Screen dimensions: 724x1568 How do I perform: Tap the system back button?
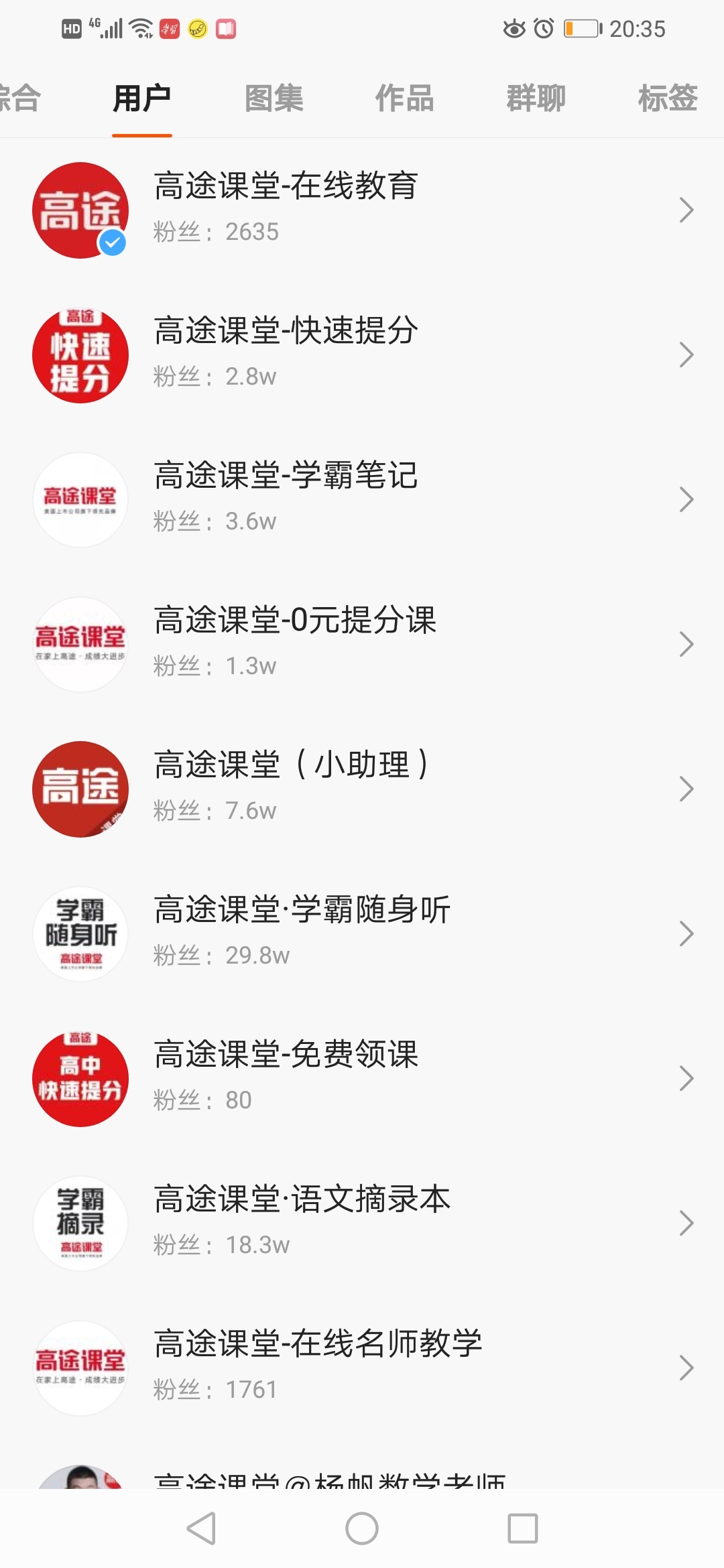(201, 1528)
